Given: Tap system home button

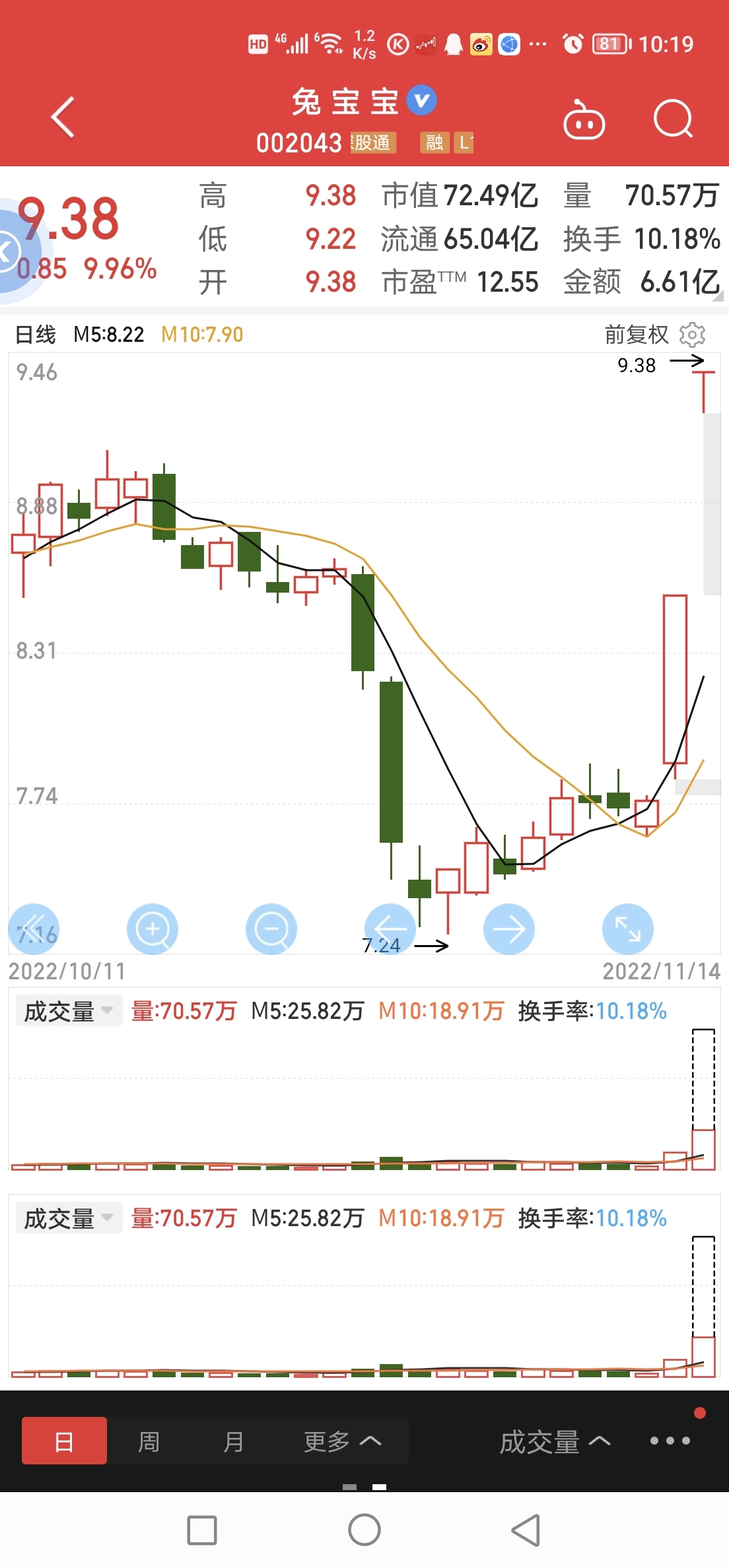Looking at the screenshot, I should point(364,1530).
